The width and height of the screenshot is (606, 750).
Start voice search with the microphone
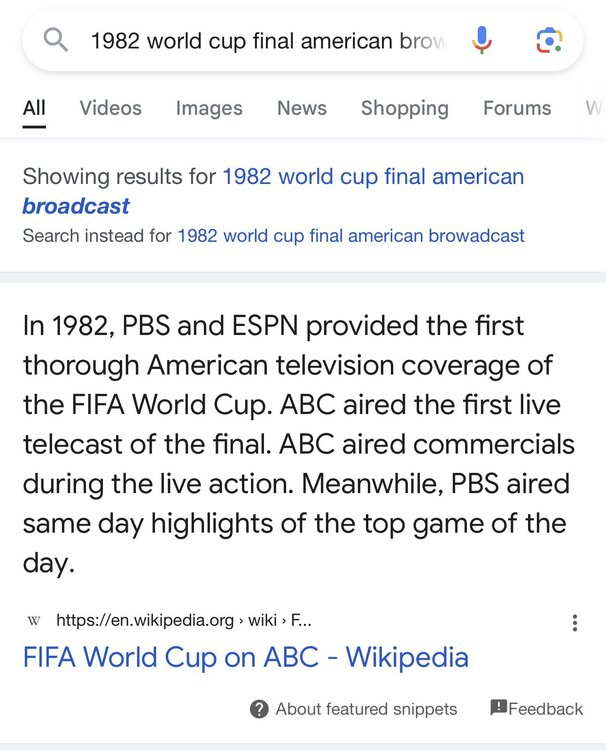tap(482, 40)
